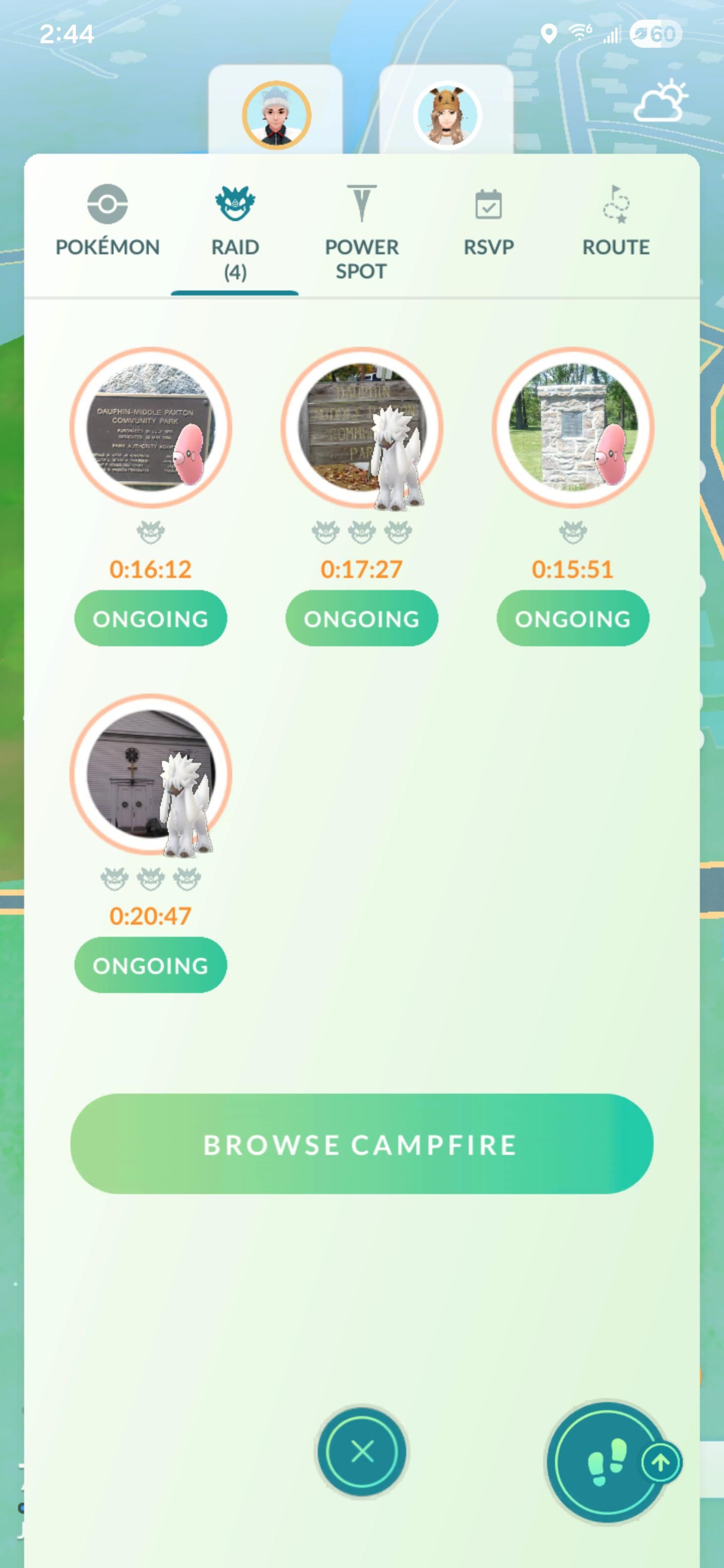Tap Browse Campfire button
Screen dimensions: 724x1568
pos(361,1144)
